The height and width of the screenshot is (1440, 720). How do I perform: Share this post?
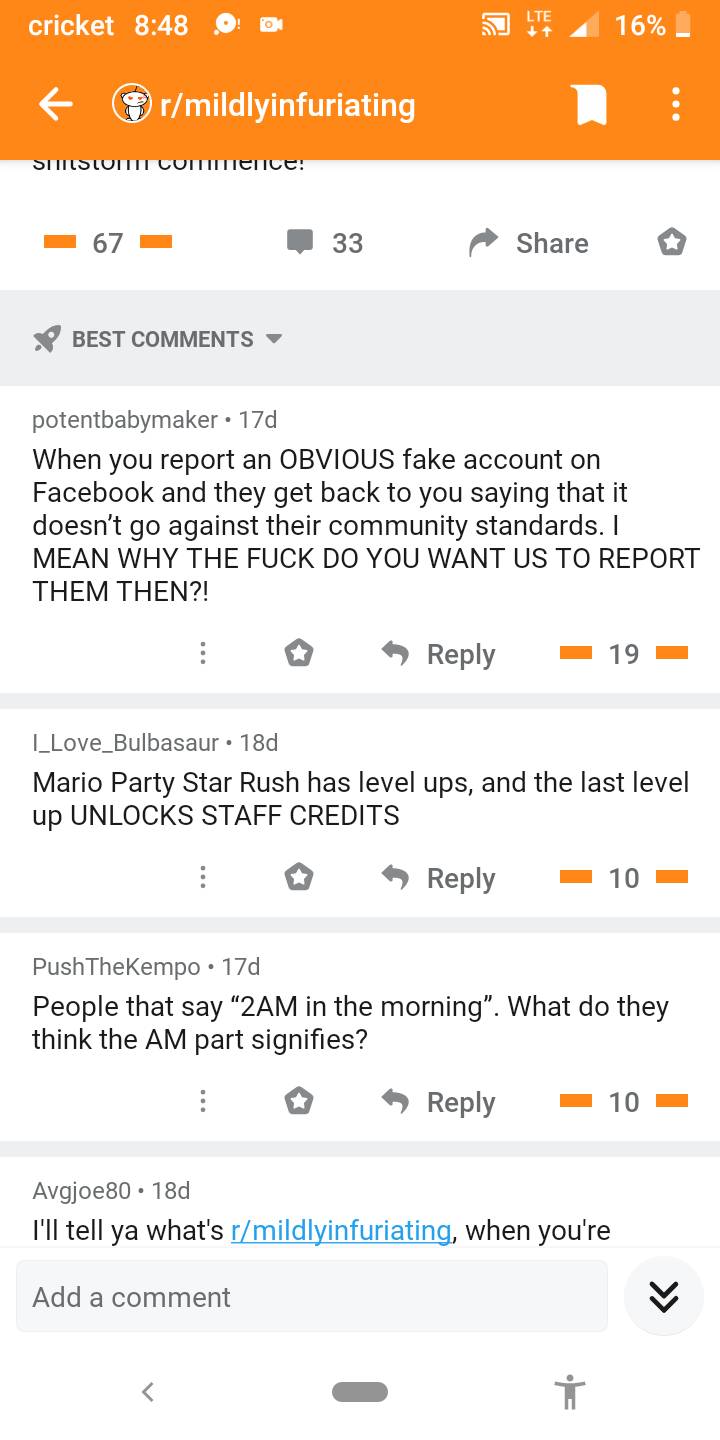pos(529,243)
